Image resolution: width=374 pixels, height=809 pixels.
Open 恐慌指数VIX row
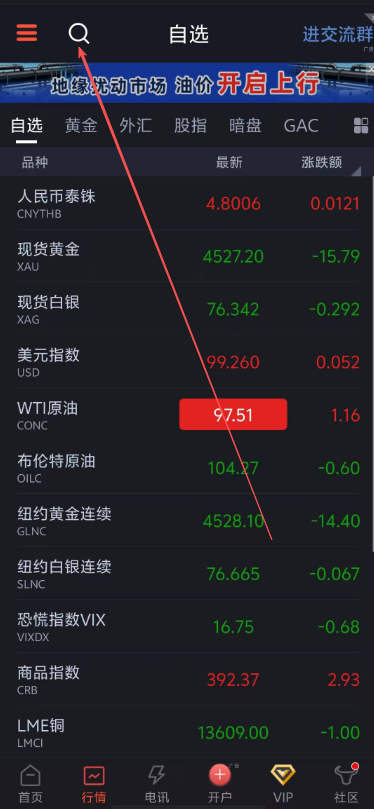187,626
